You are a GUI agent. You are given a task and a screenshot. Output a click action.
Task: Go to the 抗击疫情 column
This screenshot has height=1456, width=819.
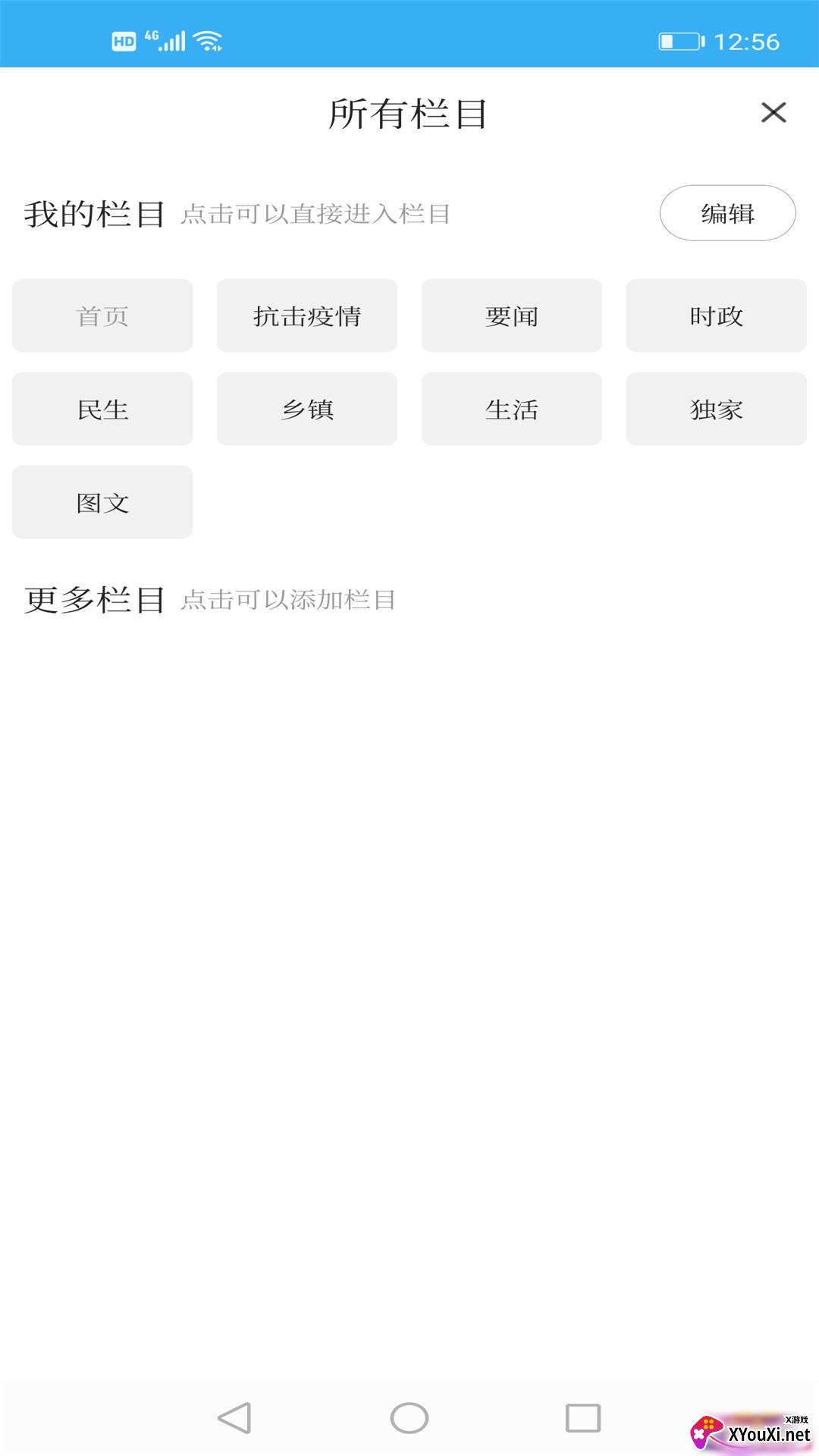coord(307,315)
